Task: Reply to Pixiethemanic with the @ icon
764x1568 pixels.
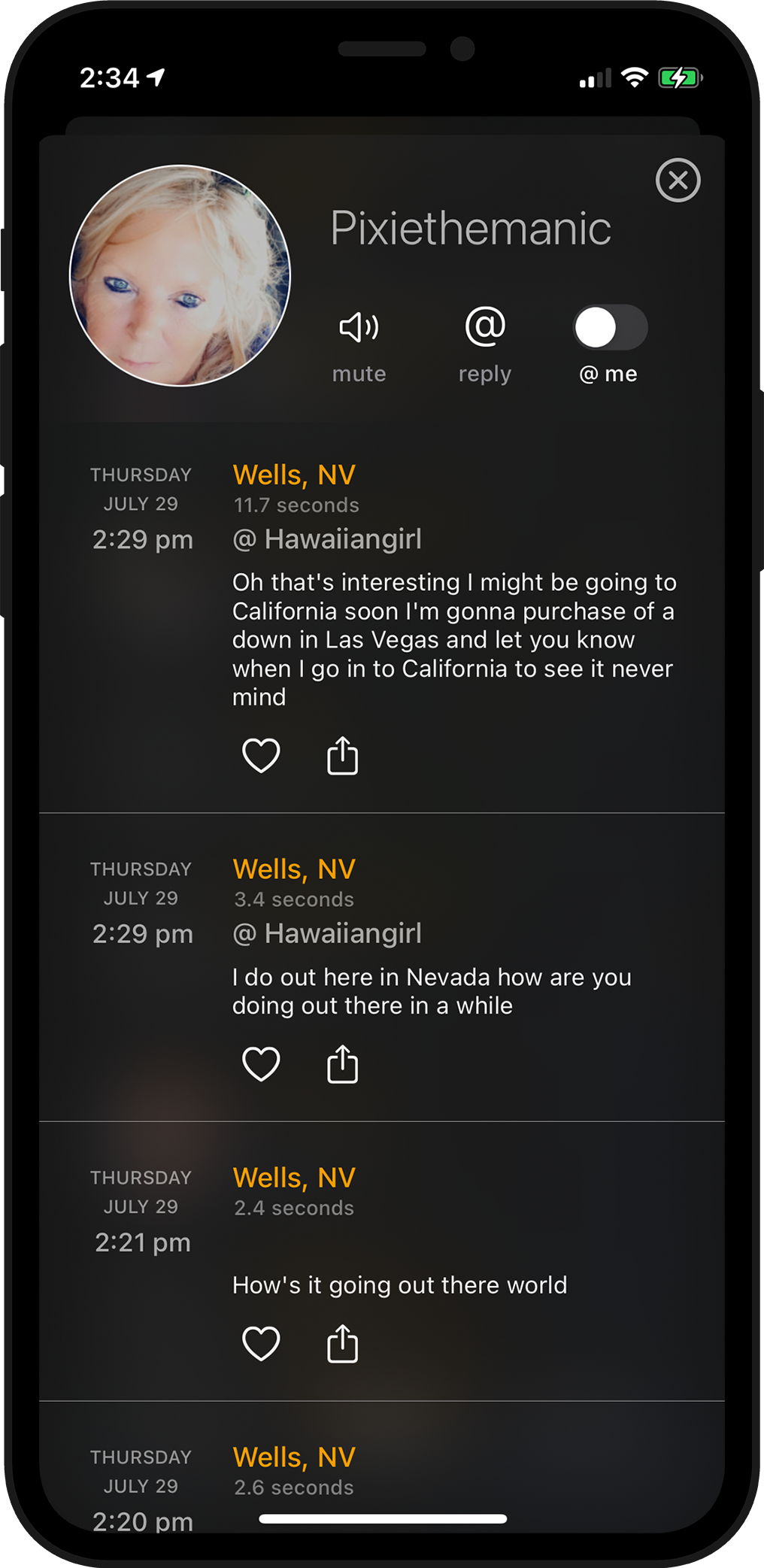Action: click(485, 328)
